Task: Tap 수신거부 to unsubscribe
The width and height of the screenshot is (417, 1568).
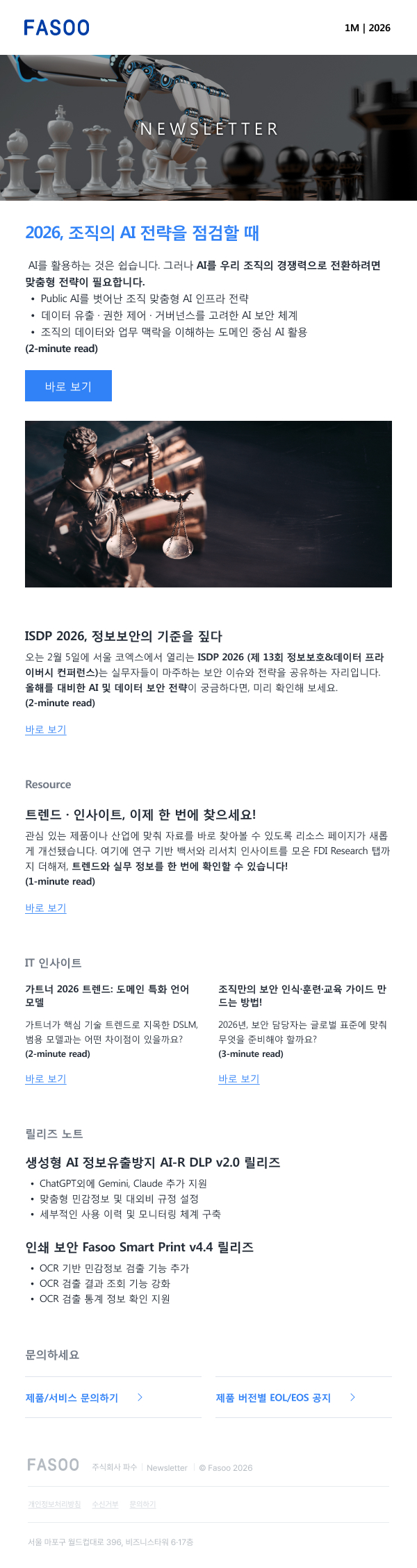Action: pyautogui.click(x=105, y=1504)
